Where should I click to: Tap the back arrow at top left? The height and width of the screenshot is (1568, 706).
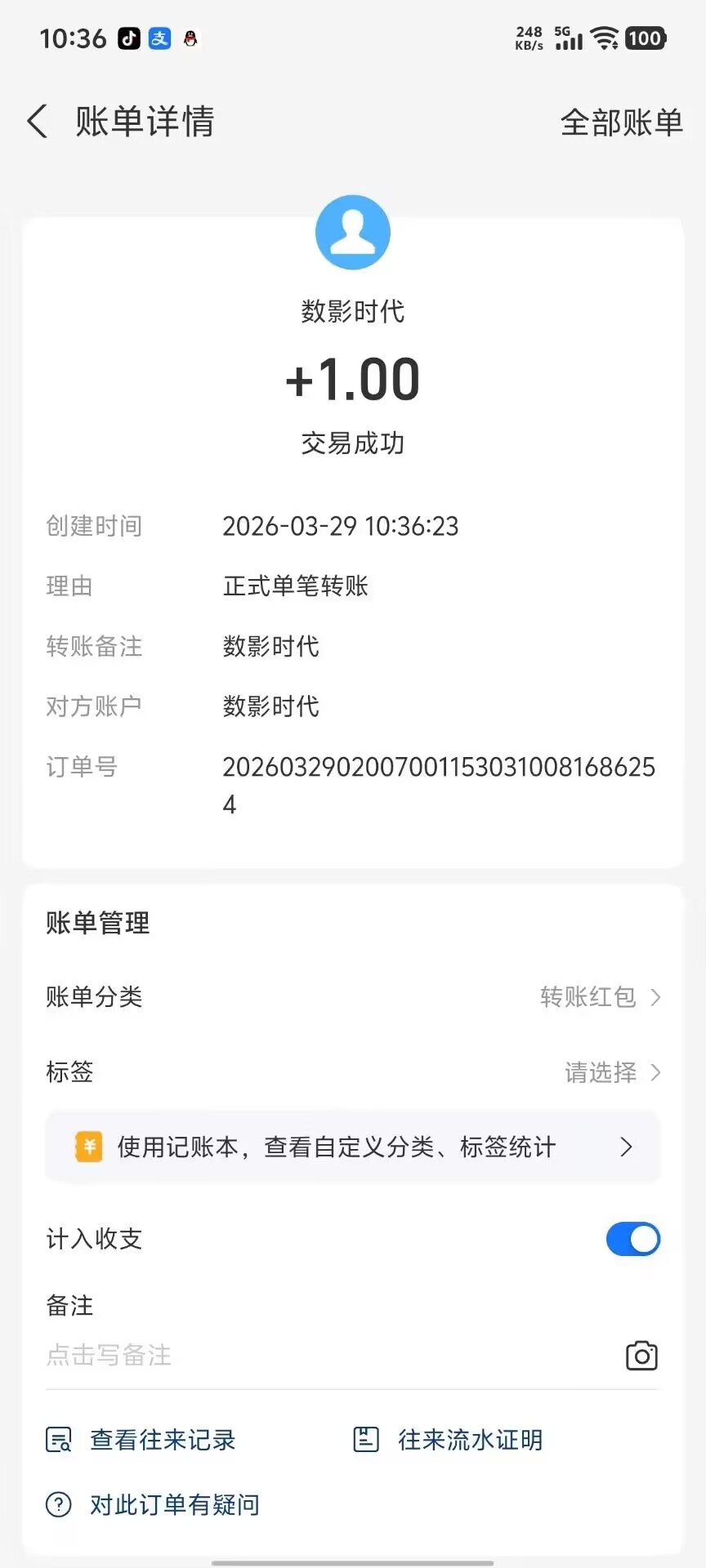tap(36, 121)
